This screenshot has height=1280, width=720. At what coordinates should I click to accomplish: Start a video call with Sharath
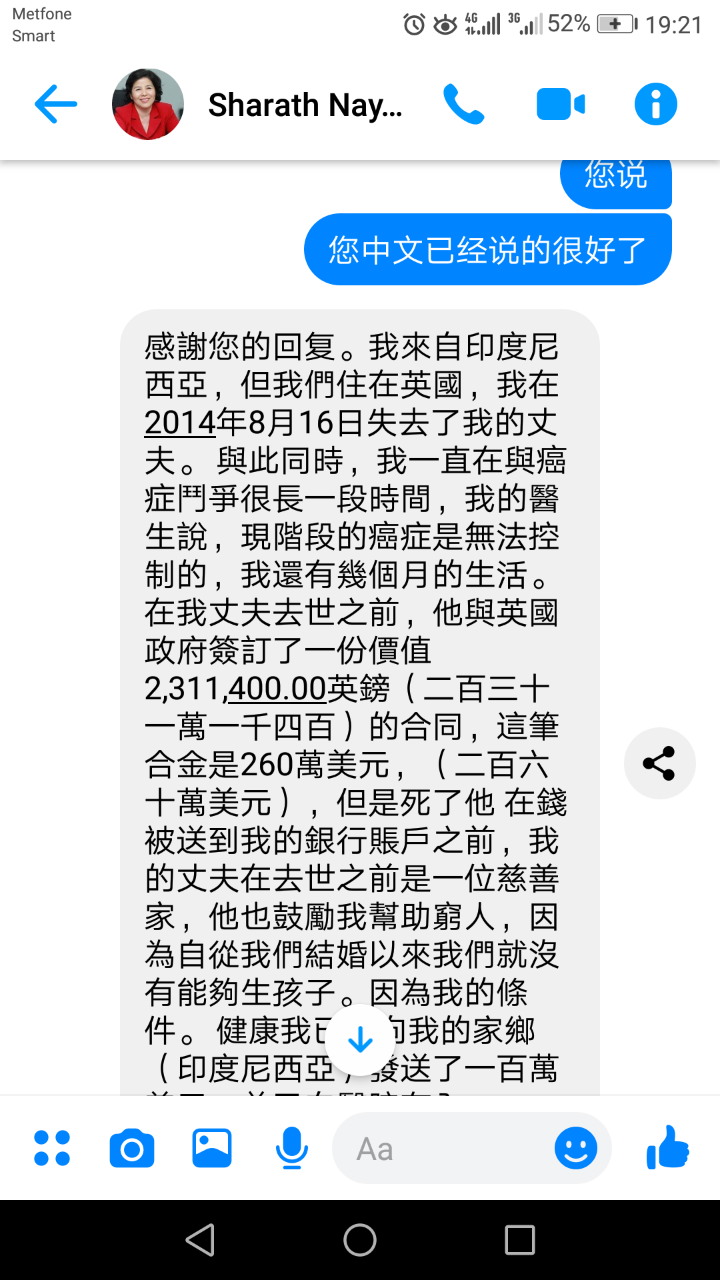[560, 104]
